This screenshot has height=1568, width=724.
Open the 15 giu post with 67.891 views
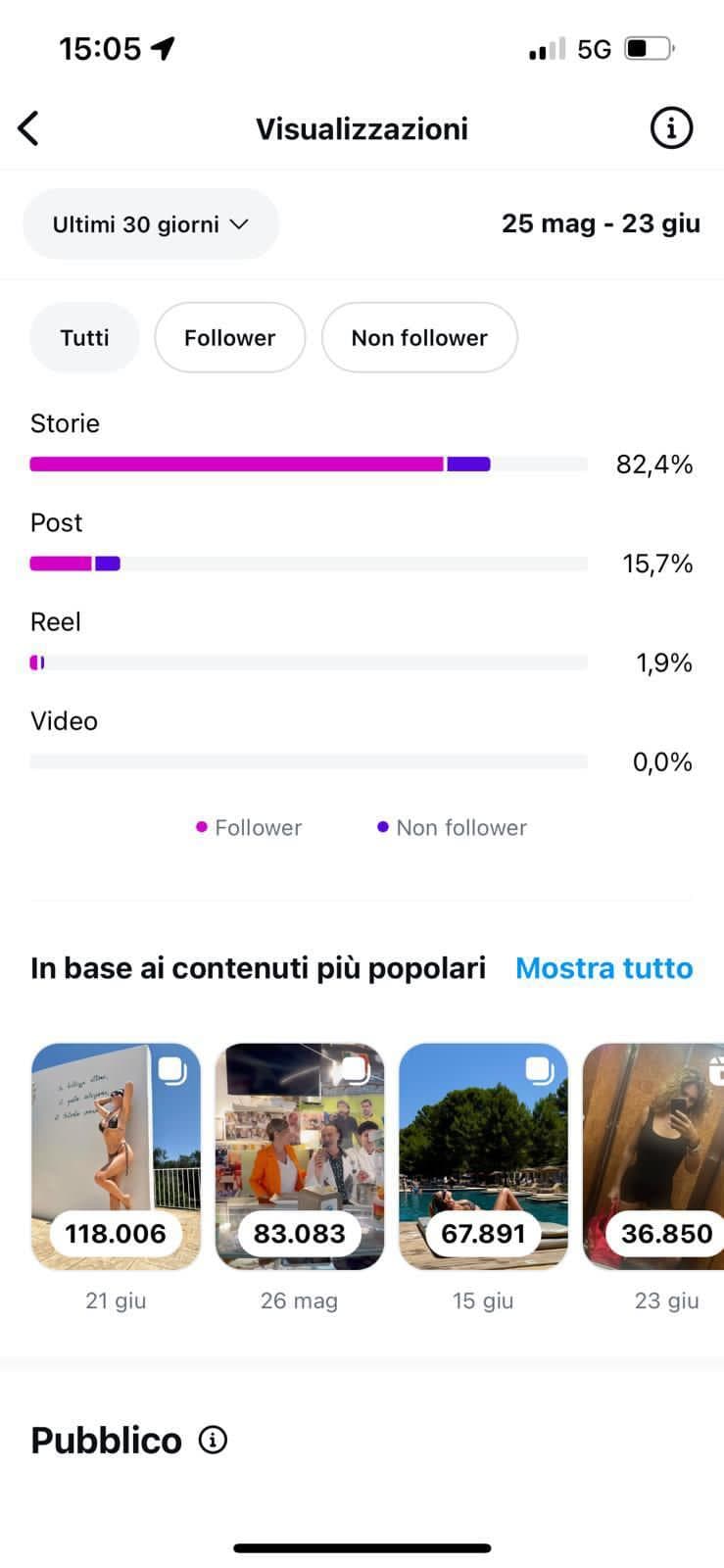[483, 1156]
